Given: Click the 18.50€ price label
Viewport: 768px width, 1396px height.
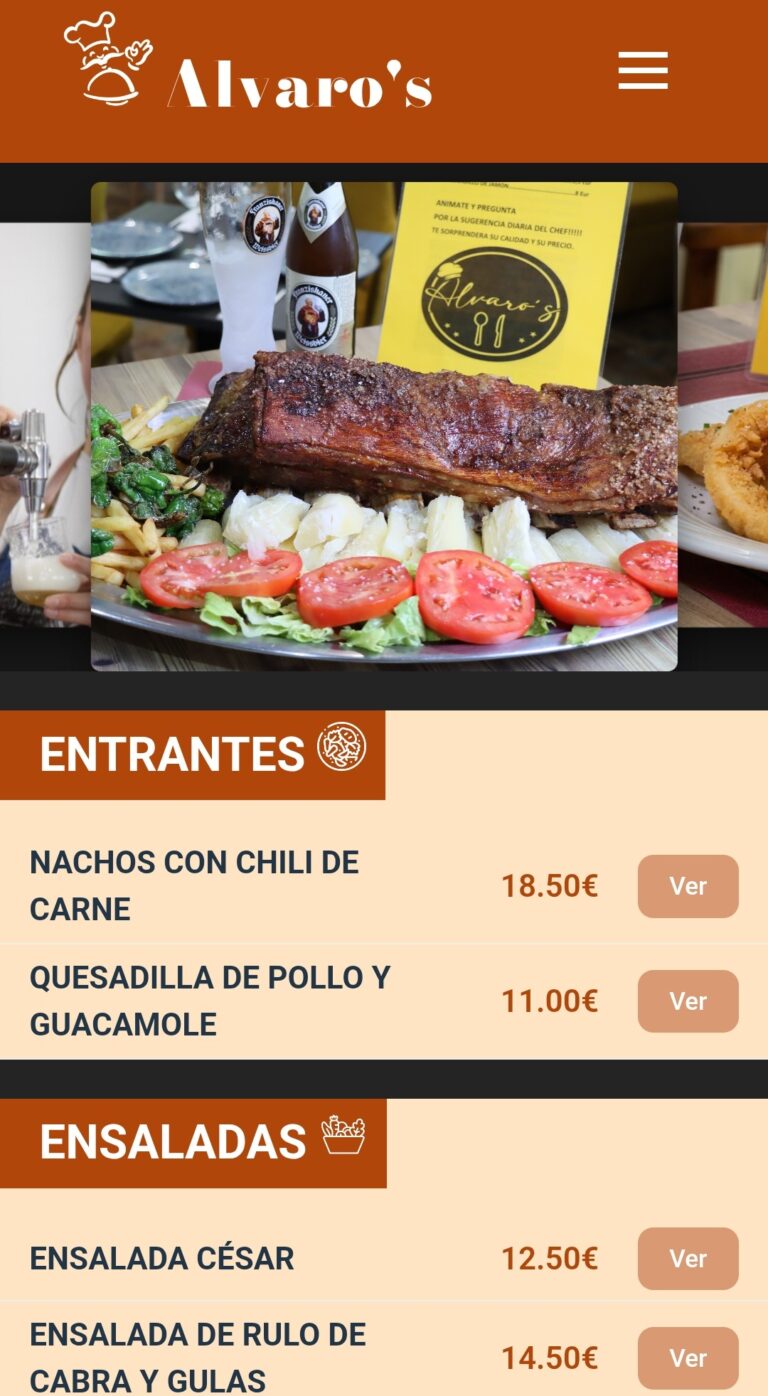Looking at the screenshot, I should (550, 886).
